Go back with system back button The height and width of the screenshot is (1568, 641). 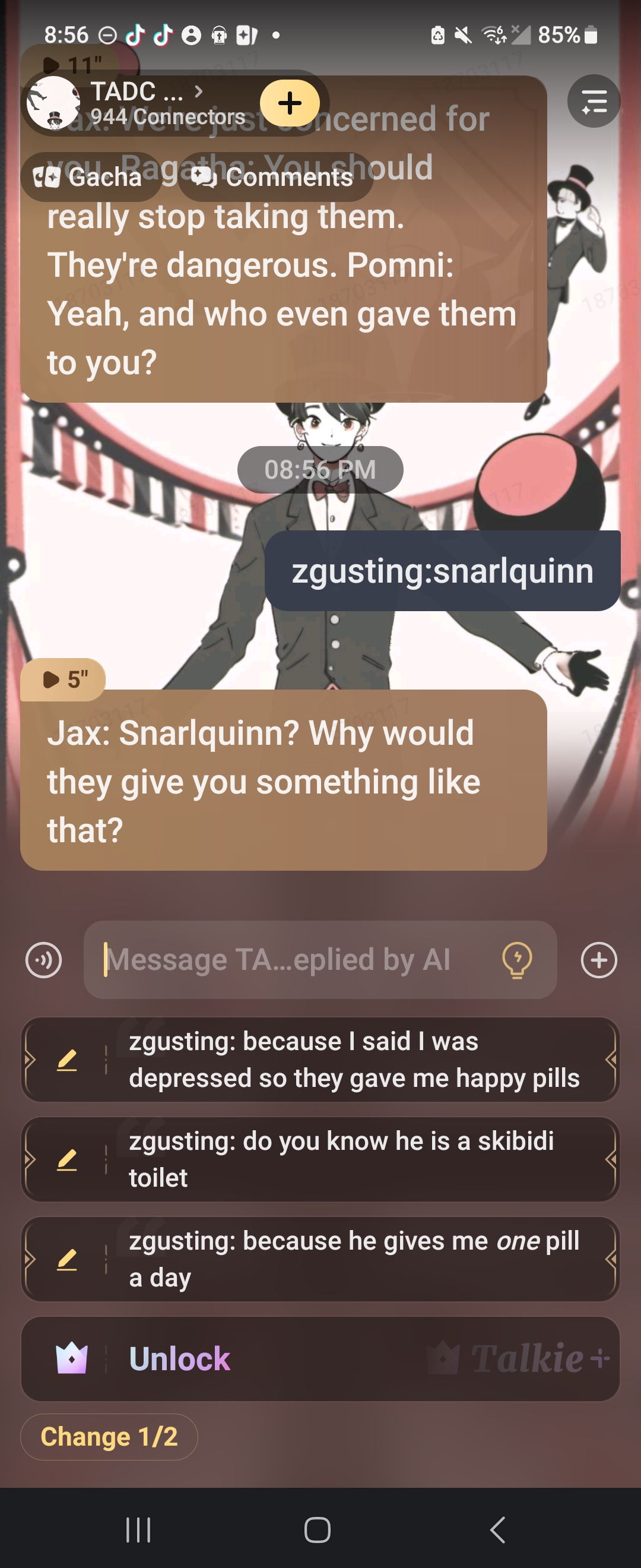coord(497,1529)
